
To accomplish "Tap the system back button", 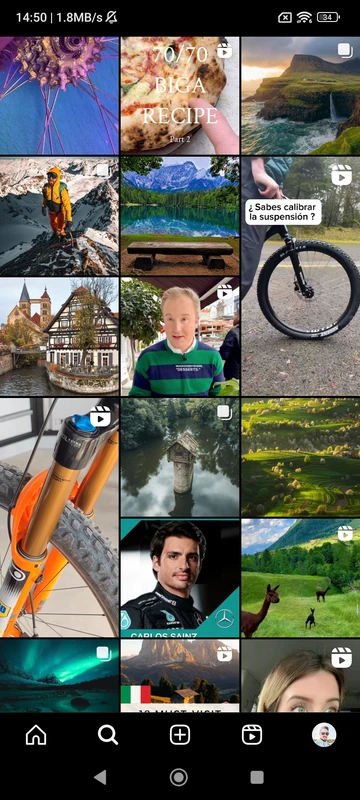I will (x=100, y=777).
